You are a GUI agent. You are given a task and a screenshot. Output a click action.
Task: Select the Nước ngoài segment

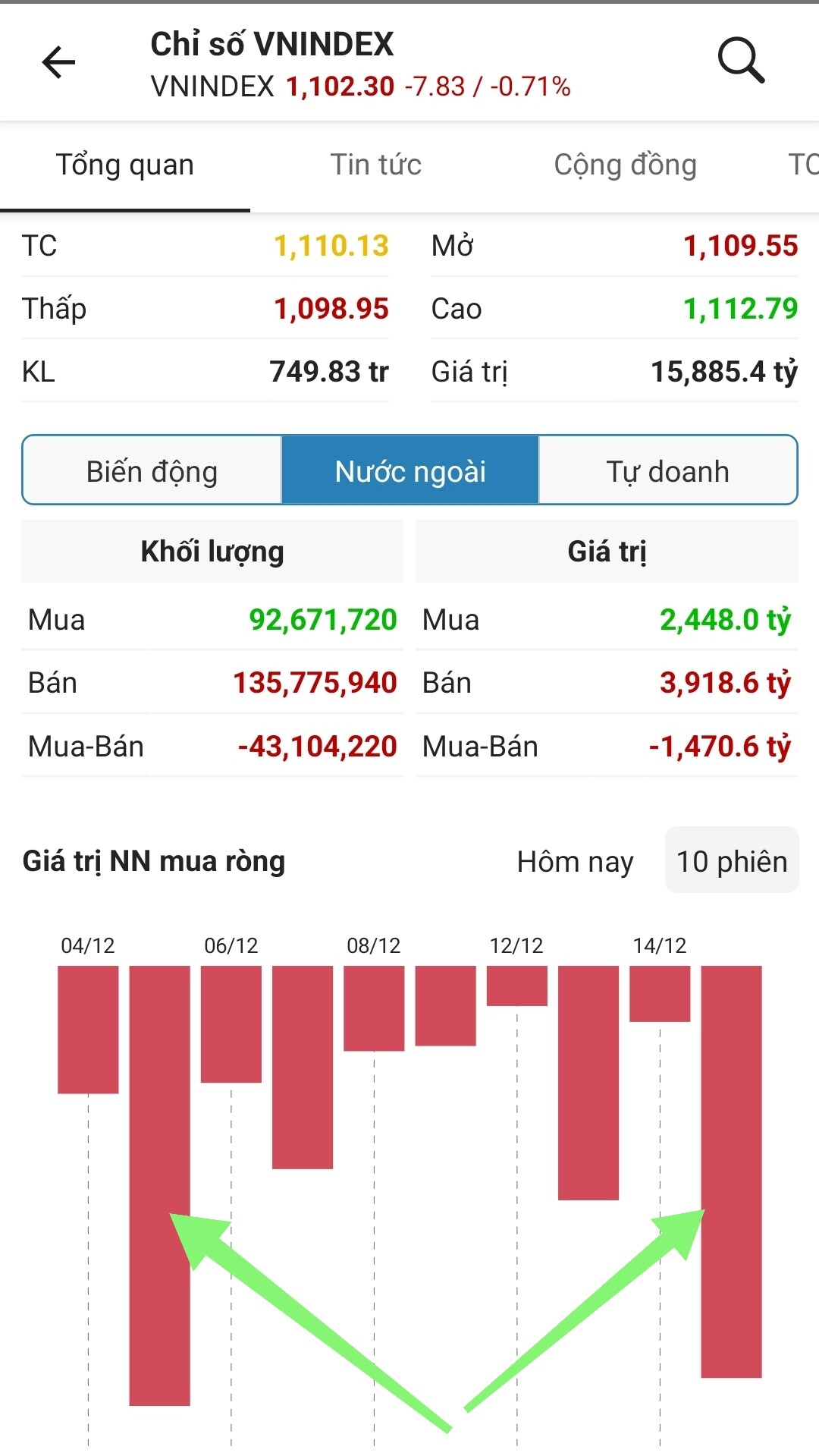pyautogui.click(x=410, y=471)
